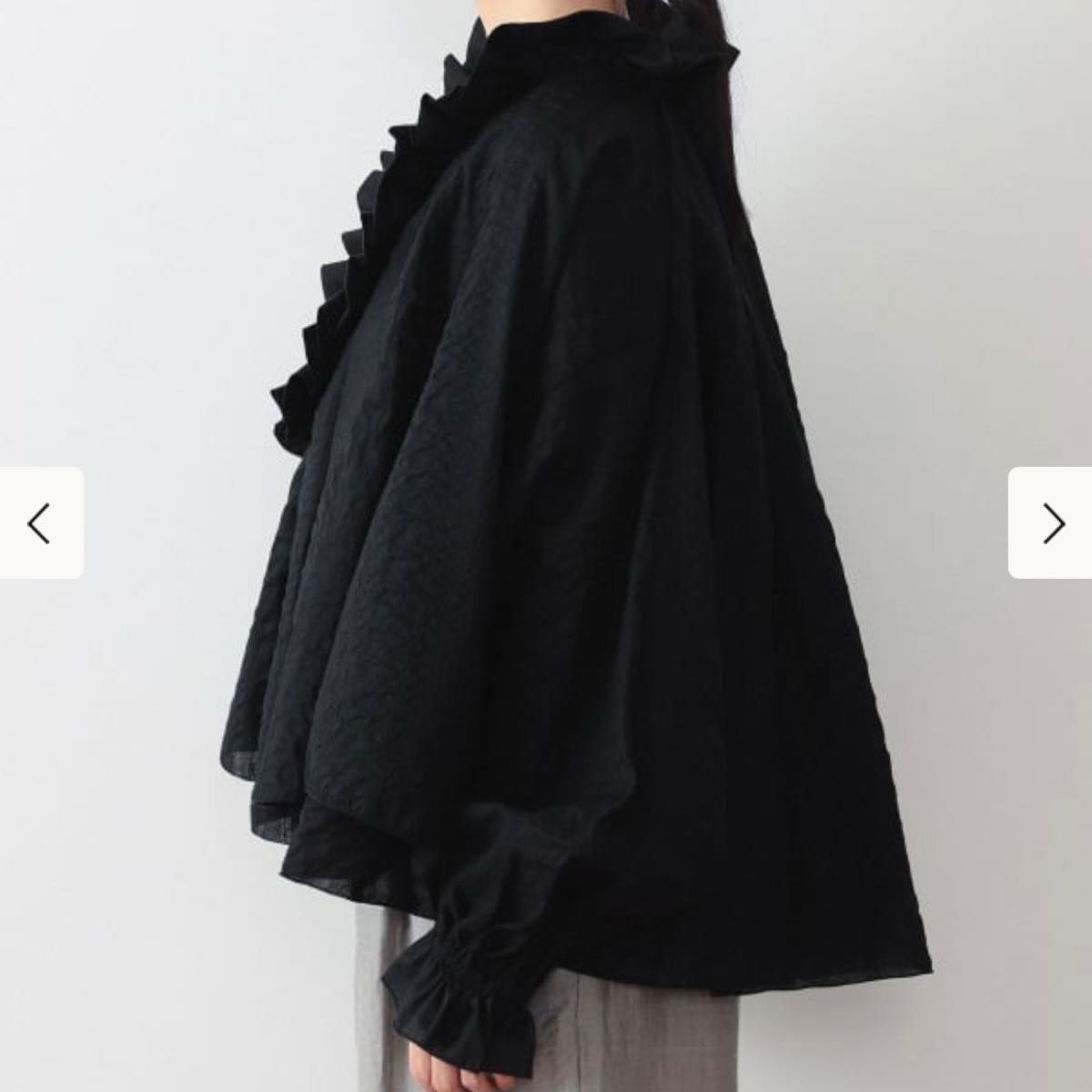Go to the previous product image
Viewport: 1092px width, 1092px height.
tap(40, 523)
